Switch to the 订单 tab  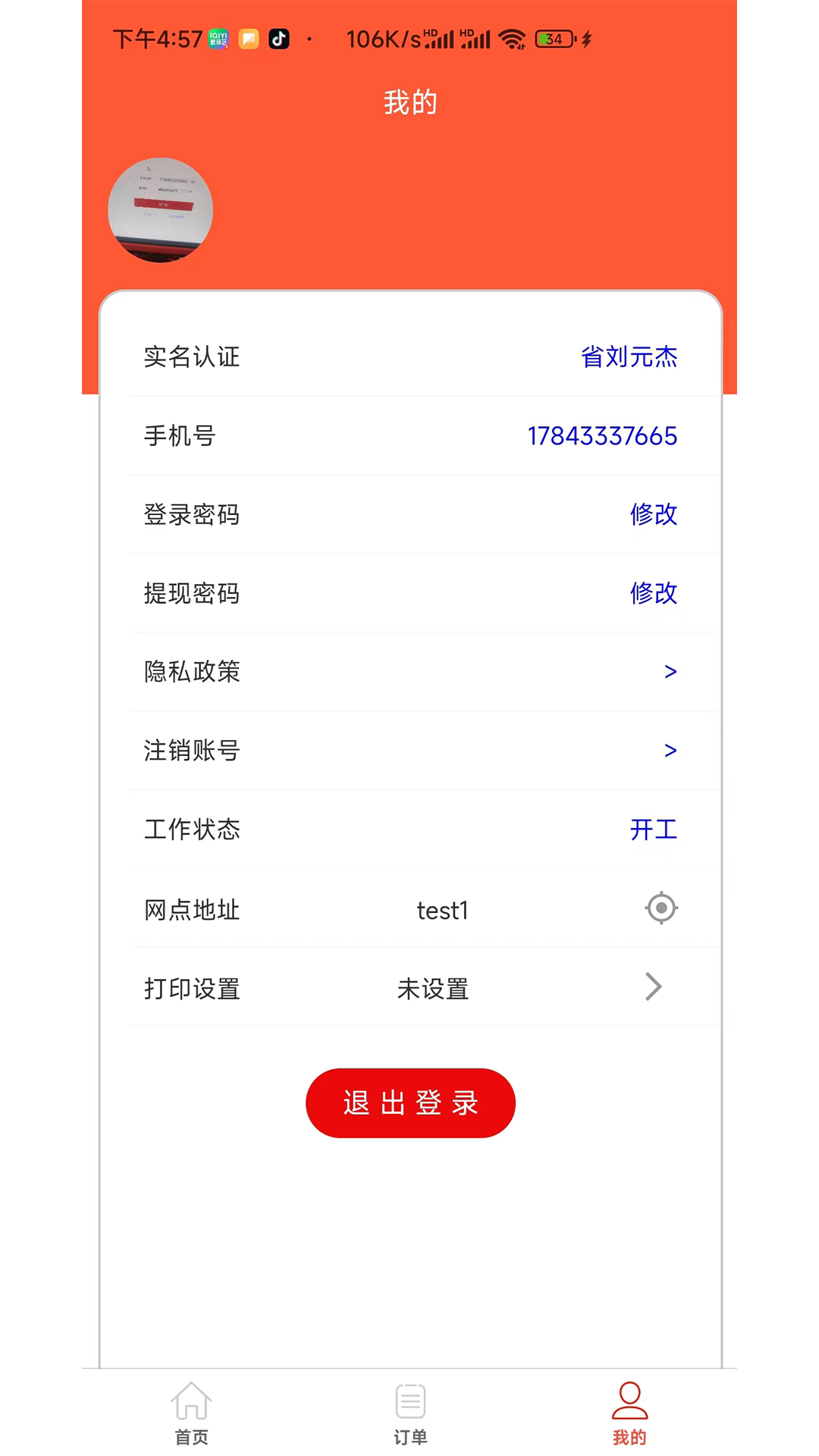410,1412
